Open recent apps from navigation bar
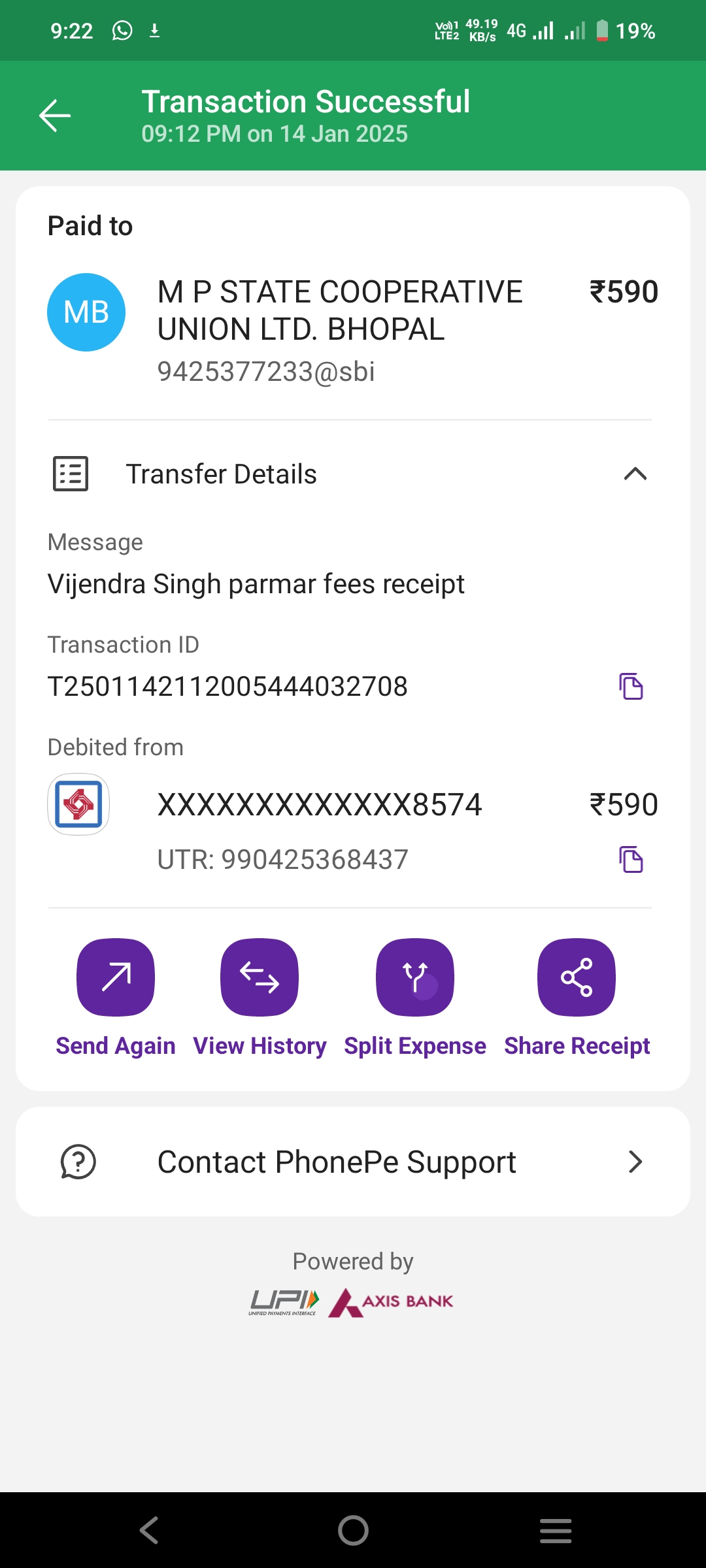 (556, 1530)
